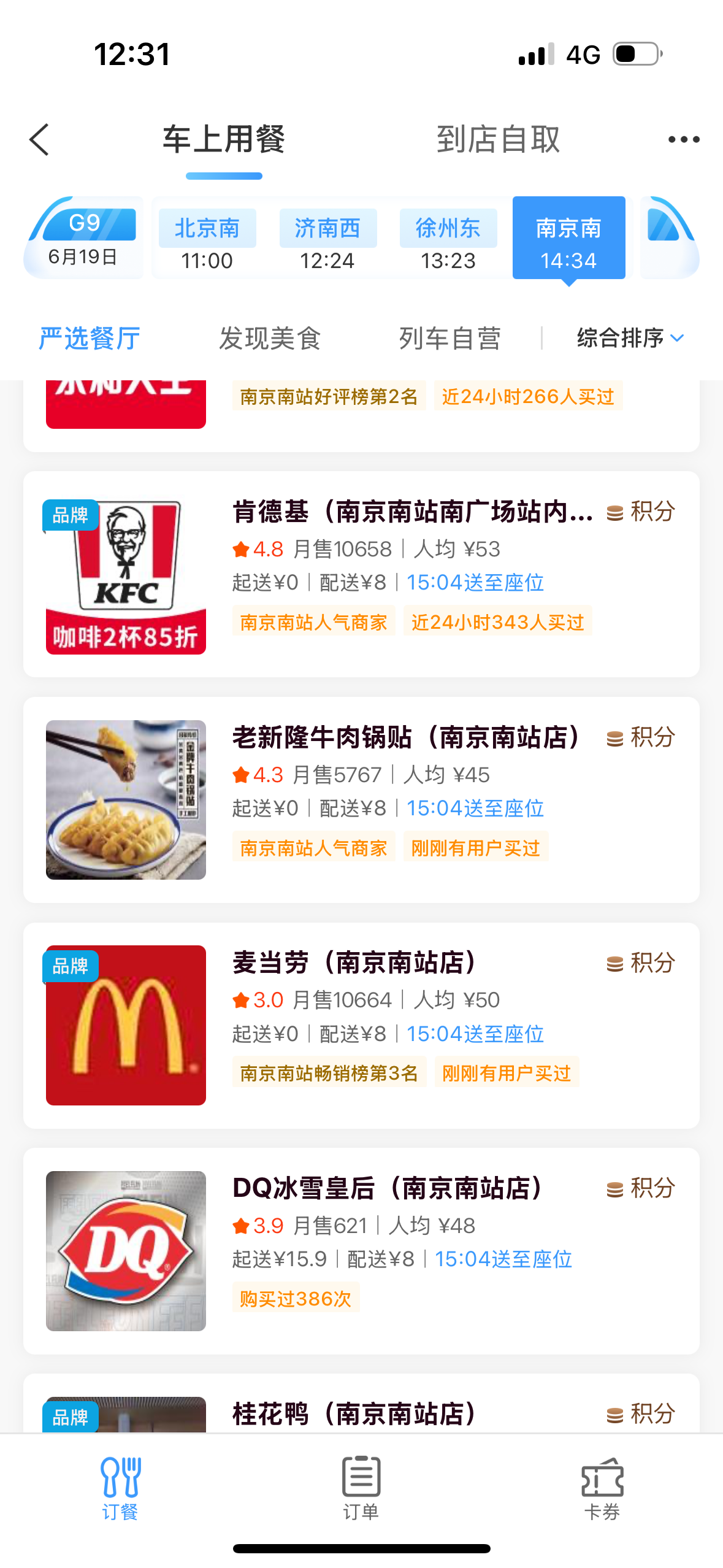The height and width of the screenshot is (1568, 723).
Task: Expand the 综合排序 sort dropdown
Action: click(630, 339)
